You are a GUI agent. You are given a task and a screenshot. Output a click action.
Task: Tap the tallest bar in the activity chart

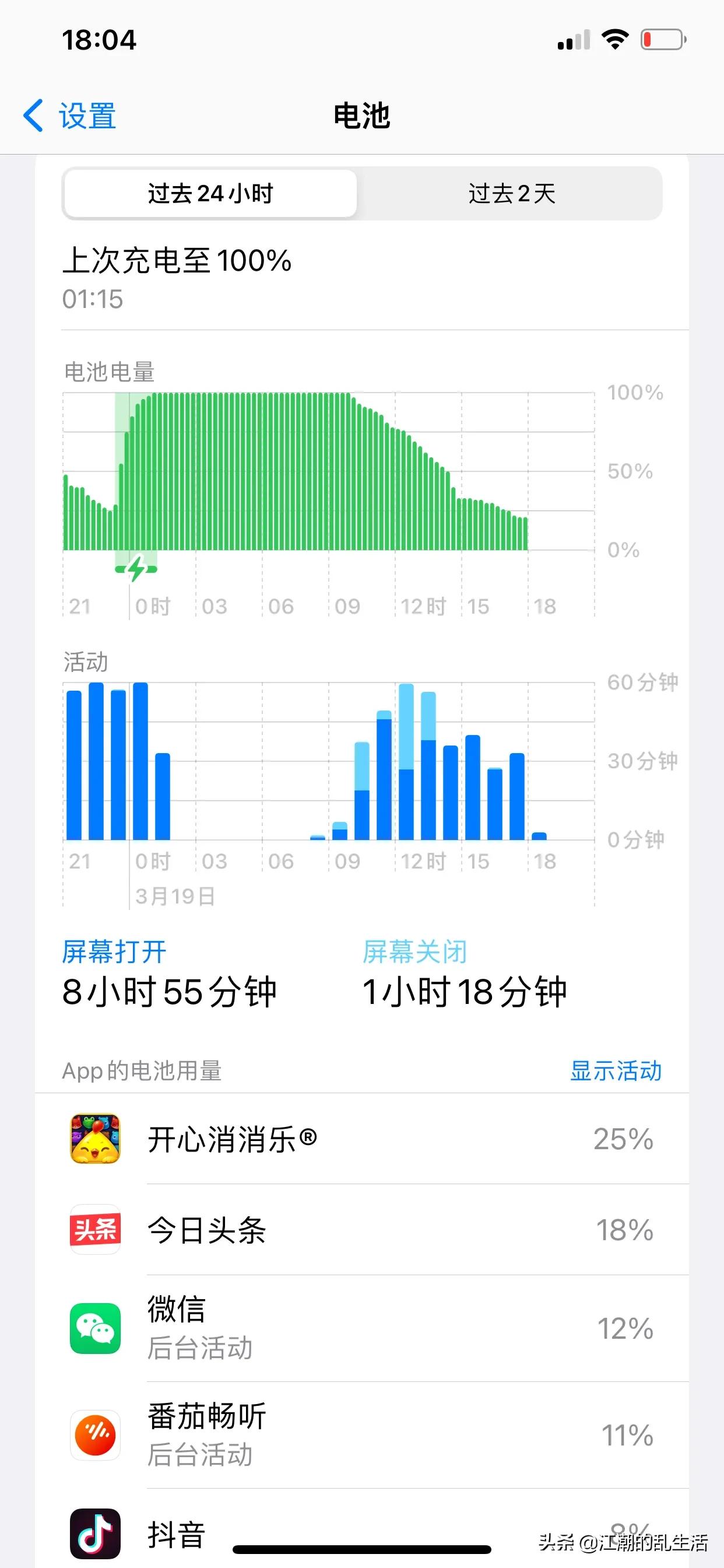pyautogui.click(x=406, y=767)
